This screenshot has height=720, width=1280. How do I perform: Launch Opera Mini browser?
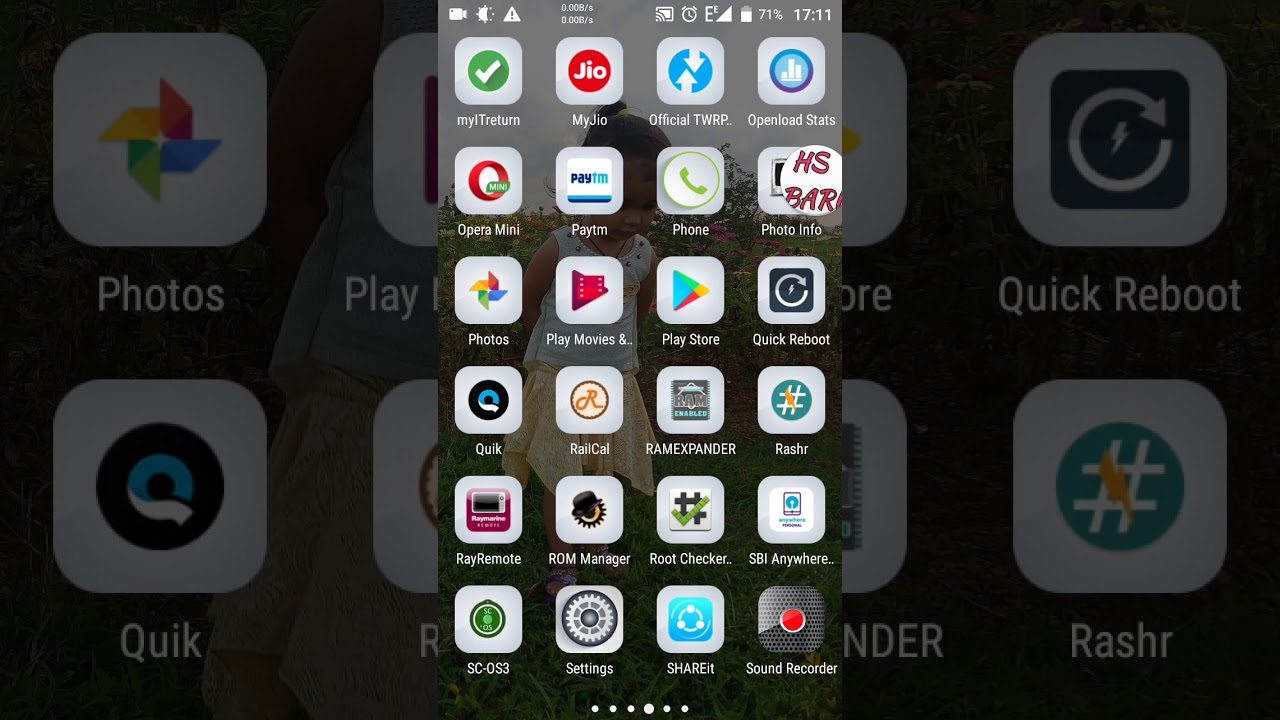click(x=488, y=182)
